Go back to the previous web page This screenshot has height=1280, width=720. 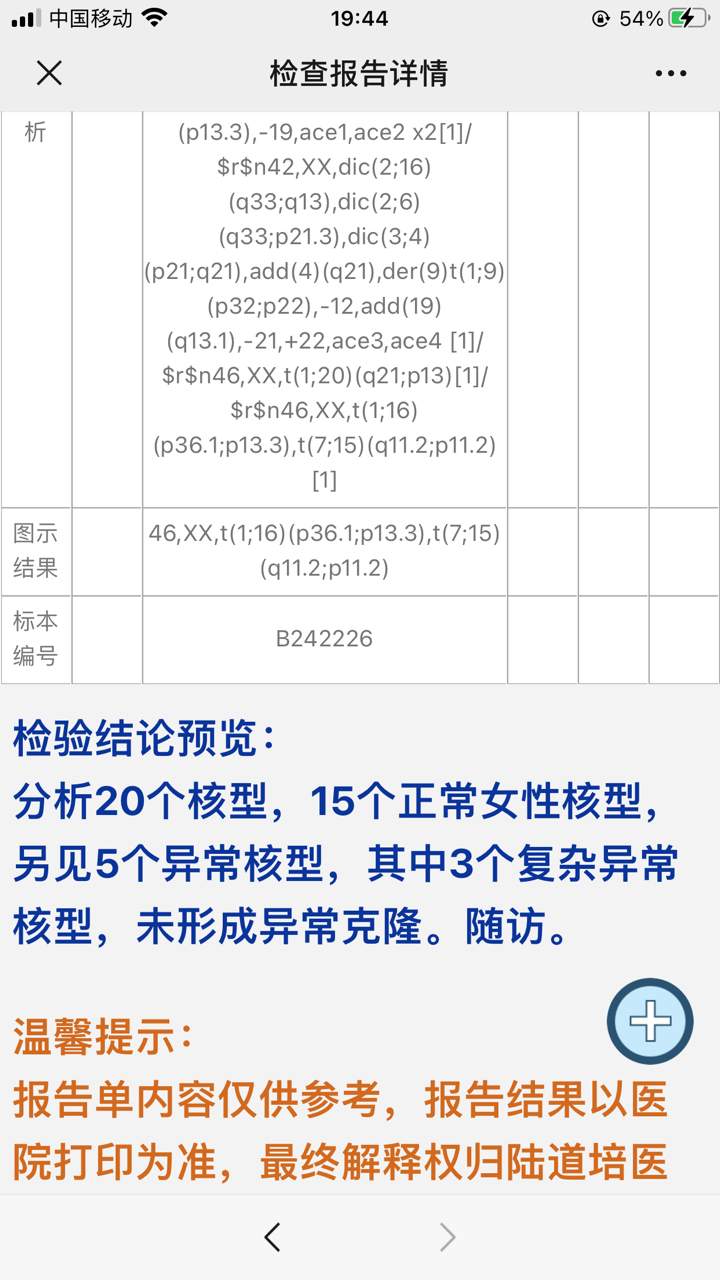272,1237
